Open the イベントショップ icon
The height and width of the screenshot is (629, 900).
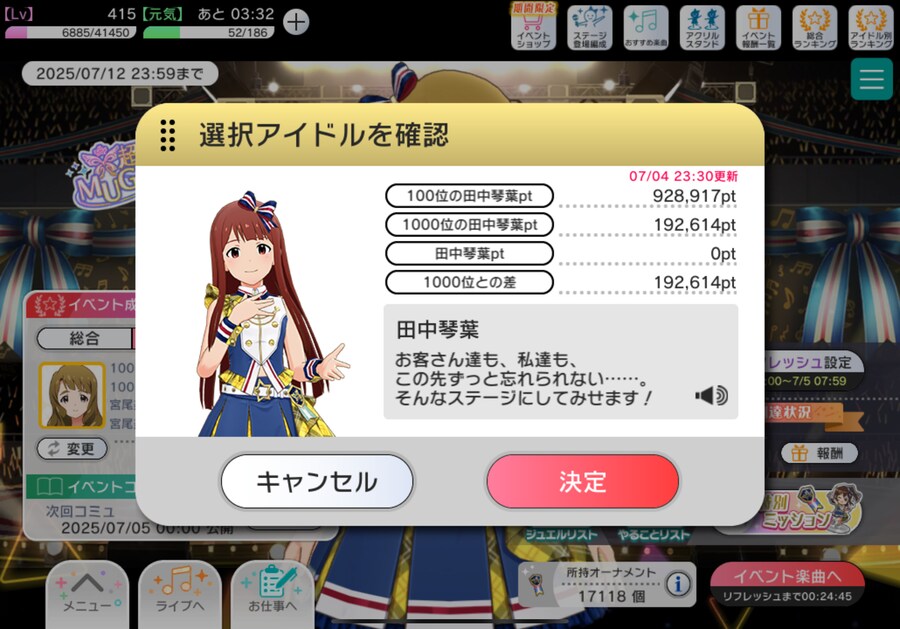coord(532,28)
